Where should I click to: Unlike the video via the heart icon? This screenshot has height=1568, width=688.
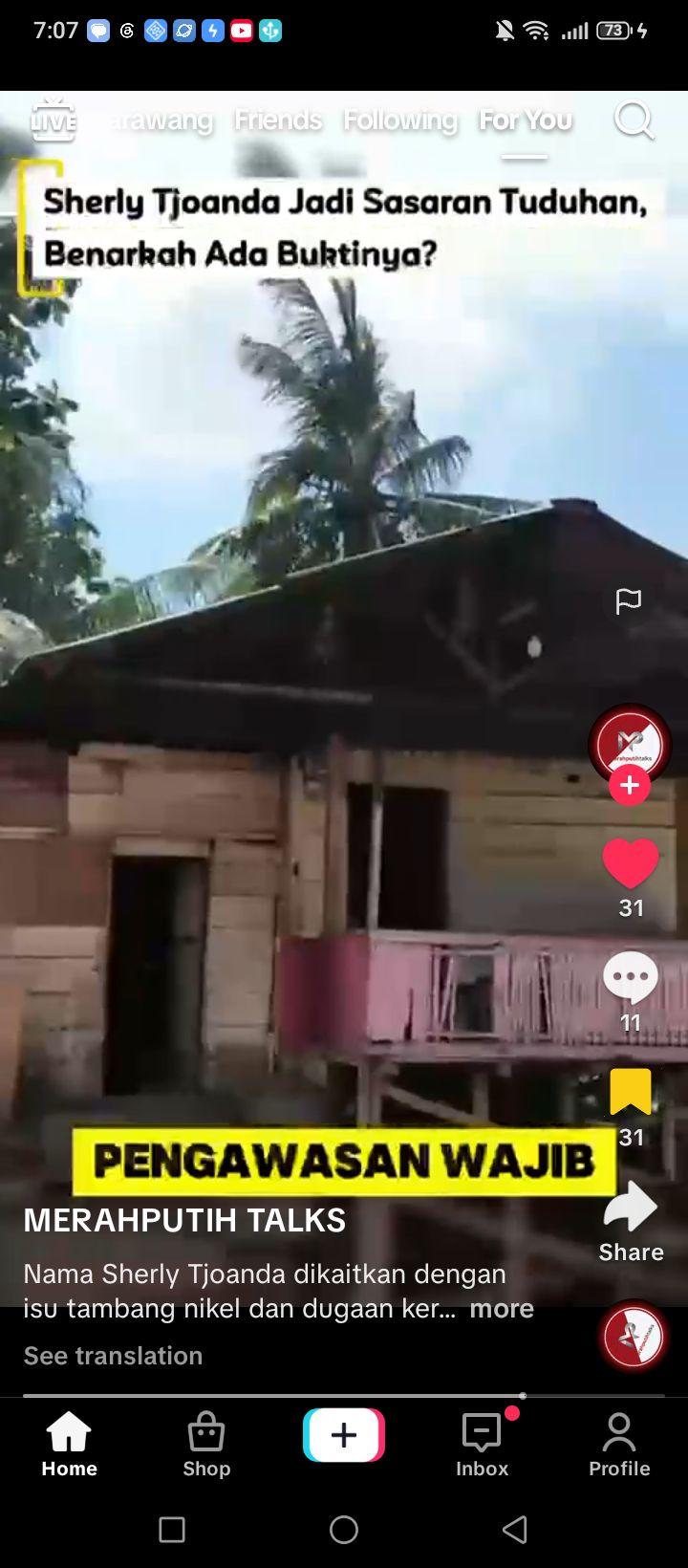tap(631, 863)
